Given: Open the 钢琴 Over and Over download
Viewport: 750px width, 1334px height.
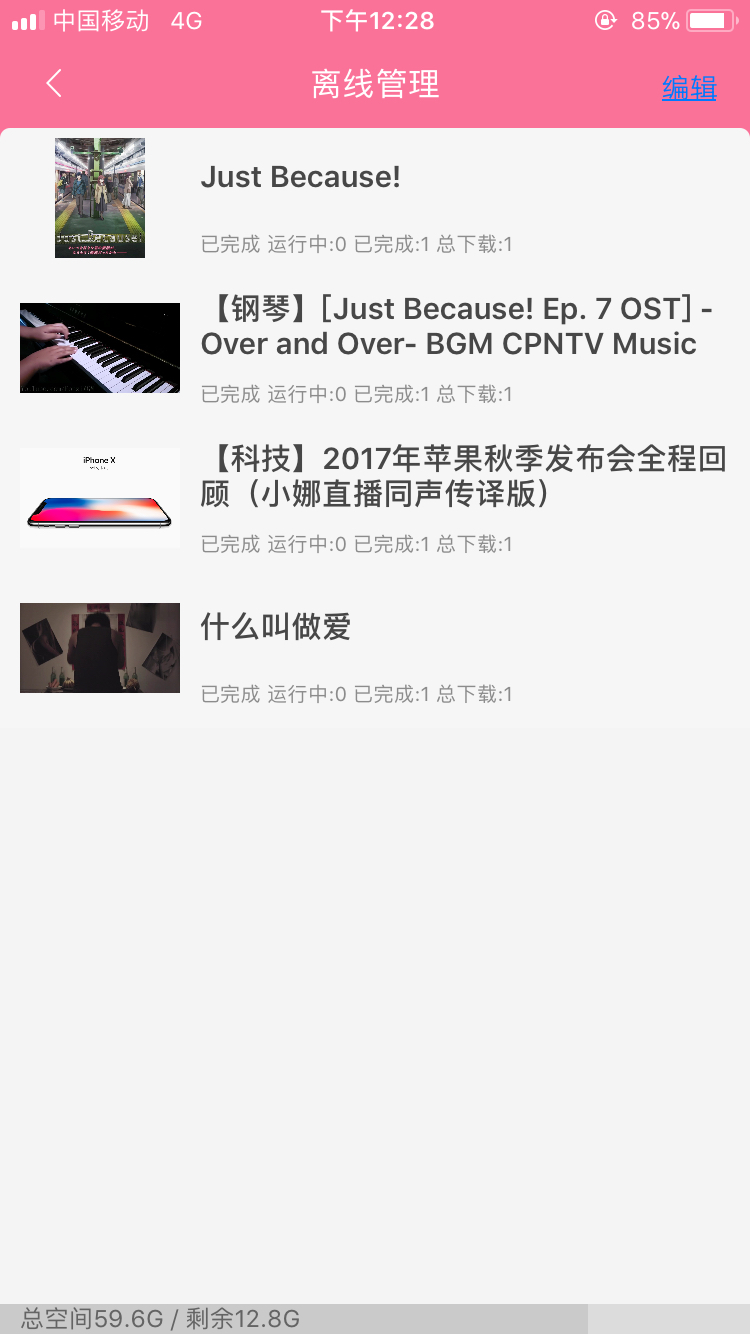Looking at the screenshot, I should pos(375,348).
